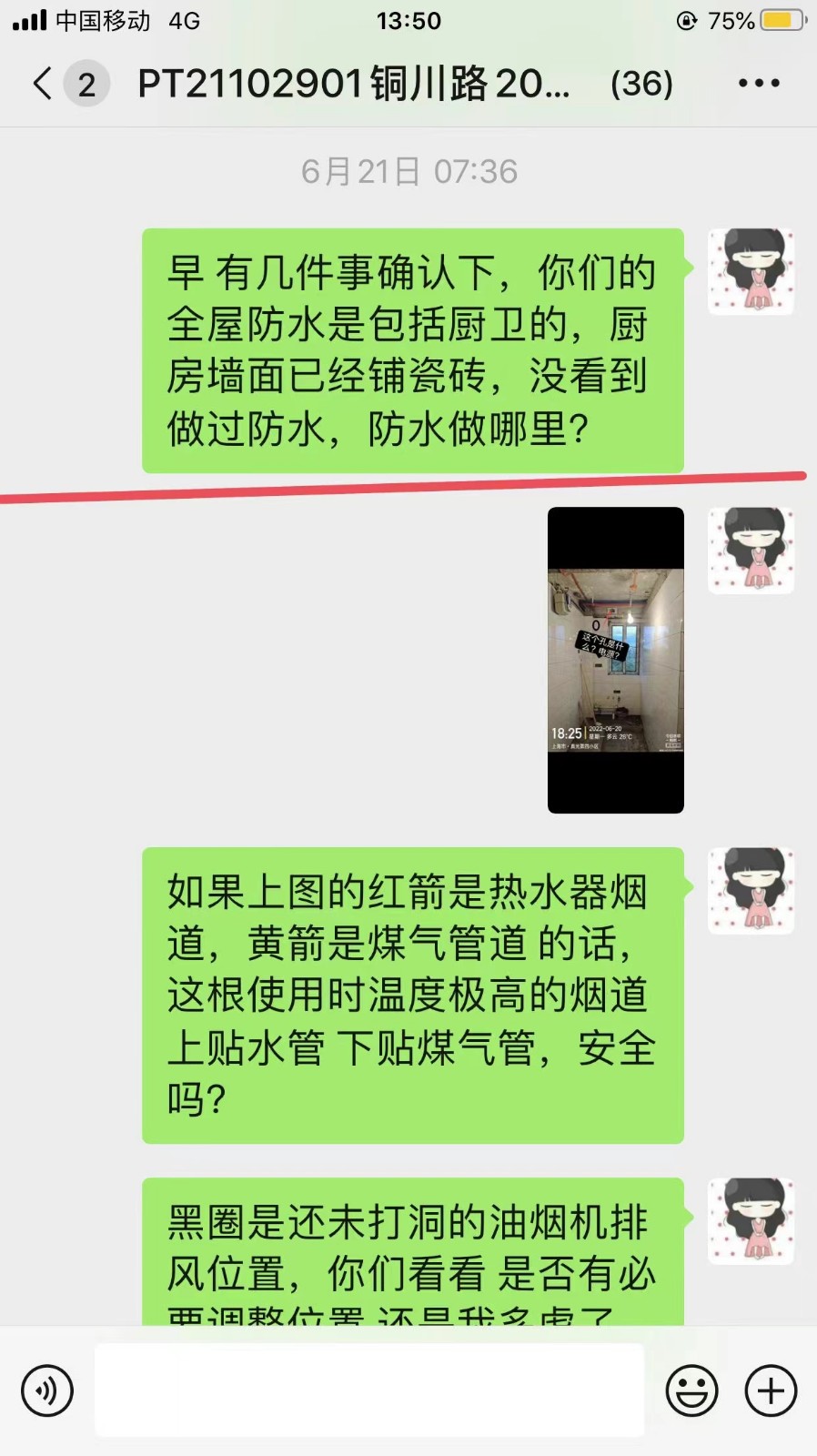Open the kitchen photo in the chat
This screenshot has height=1456, width=817.
tap(615, 660)
